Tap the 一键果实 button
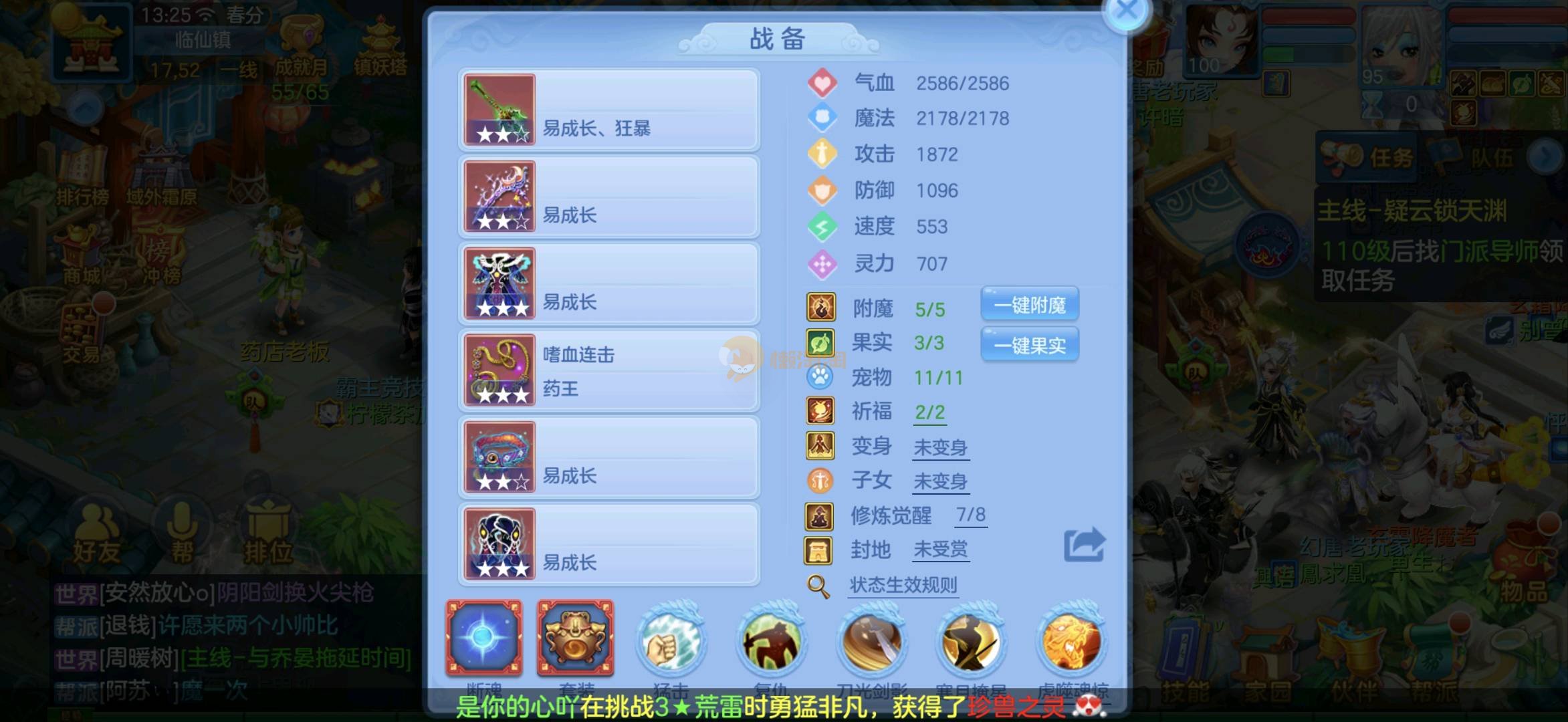1568x722 pixels. [x=1029, y=345]
